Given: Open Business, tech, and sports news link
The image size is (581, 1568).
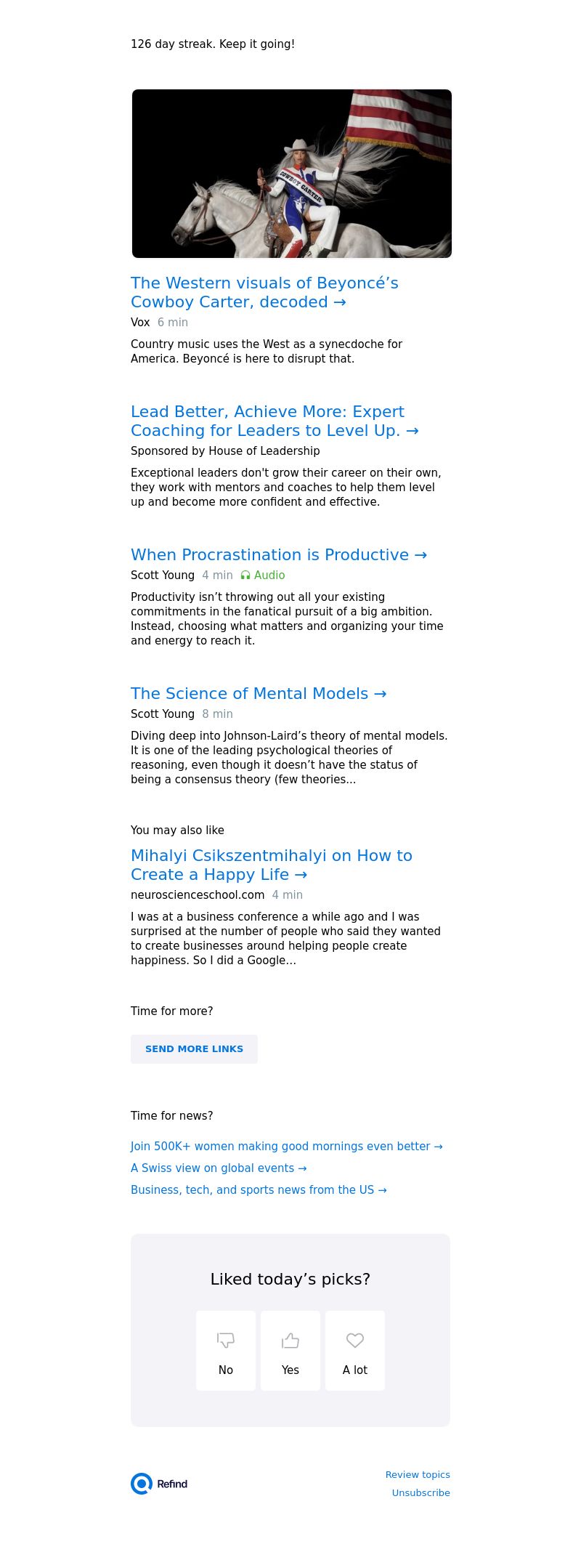Looking at the screenshot, I should point(259,1189).
